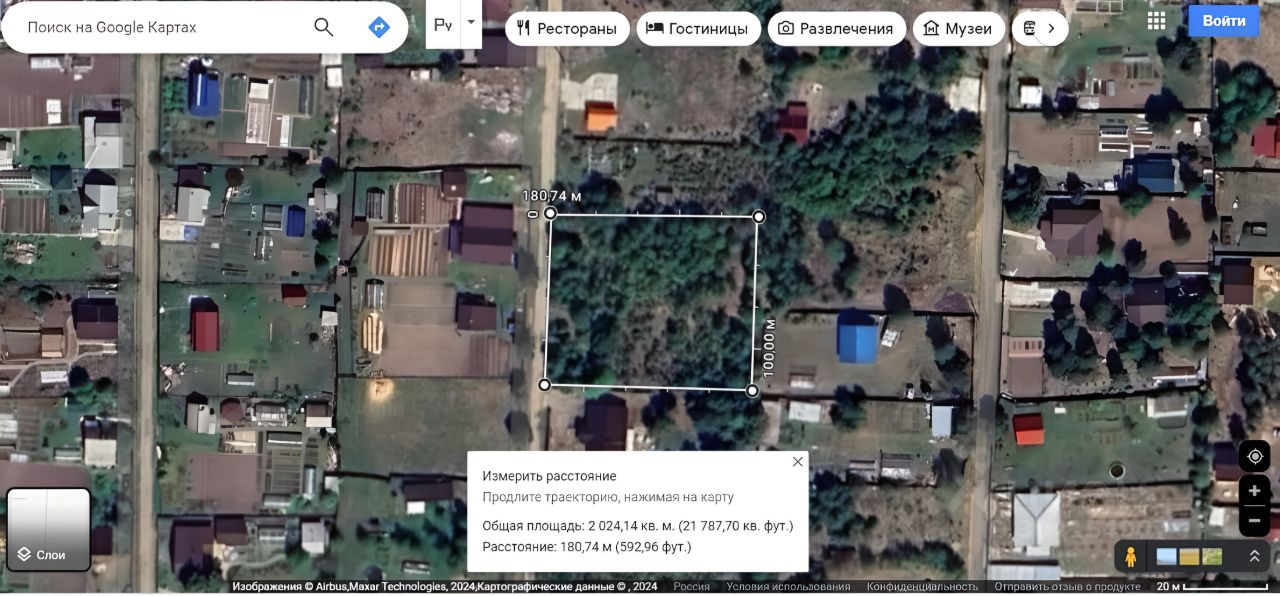Filter the map by Рестораны

(566, 28)
